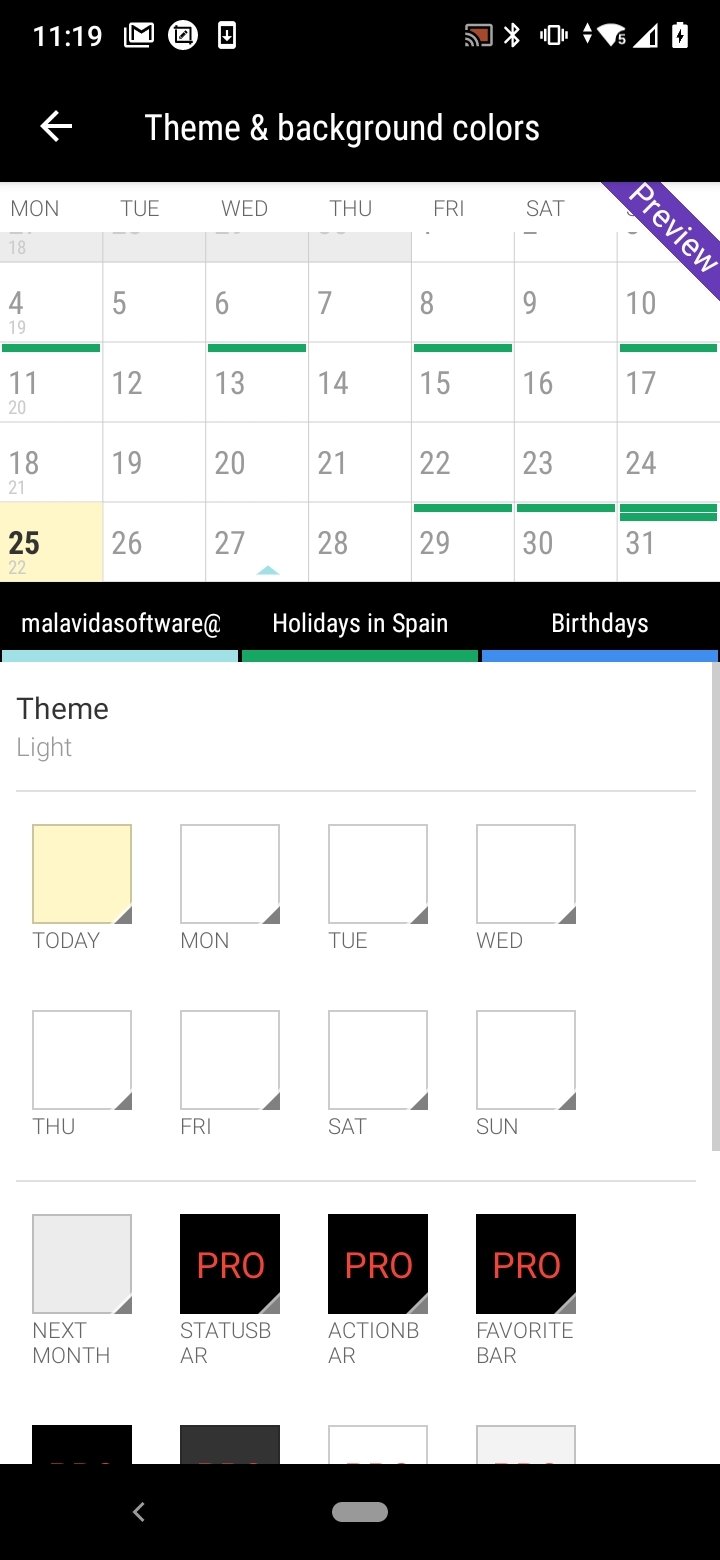Open the Theme setting showing Light
Image resolution: width=720 pixels, height=1560 pixels.
coord(356,728)
